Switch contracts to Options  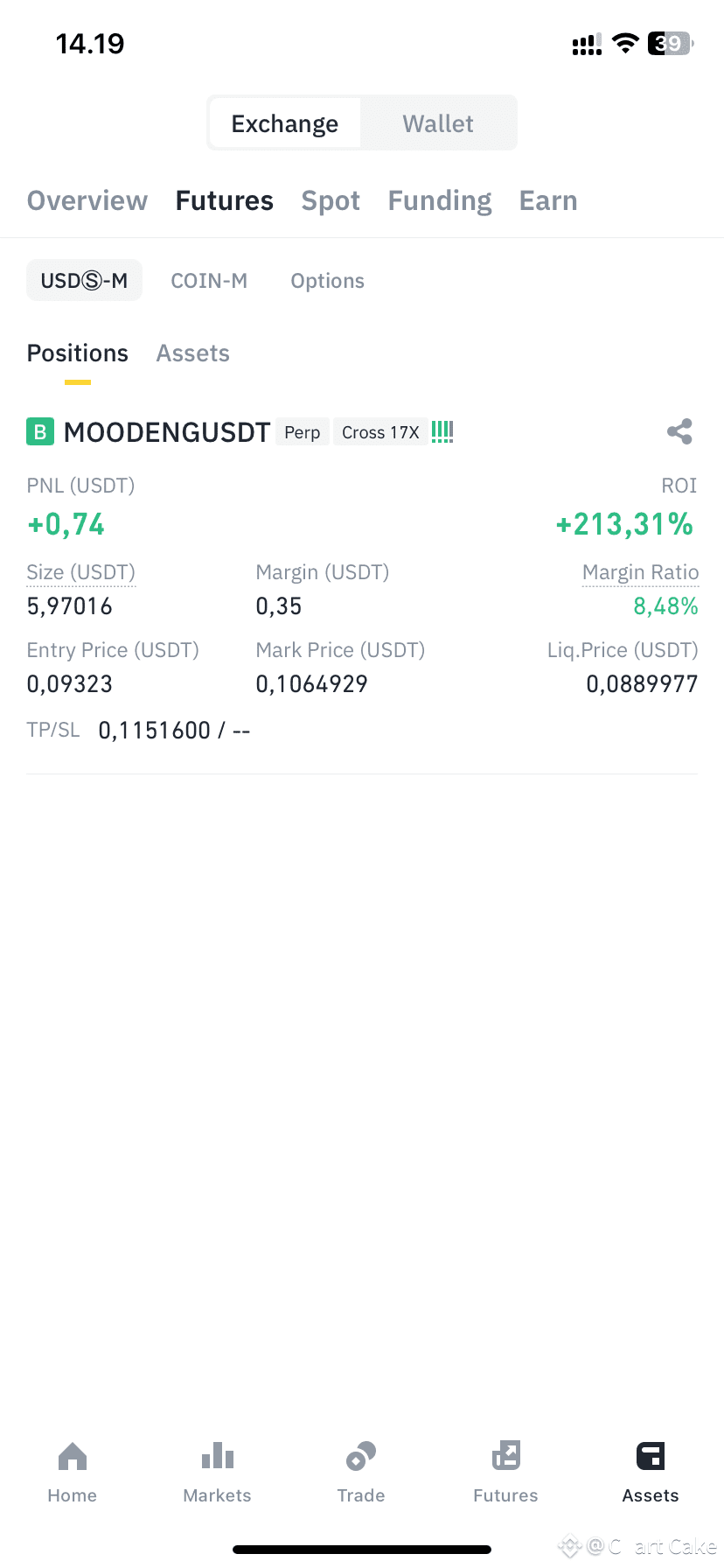pyautogui.click(x=327, y=280)
